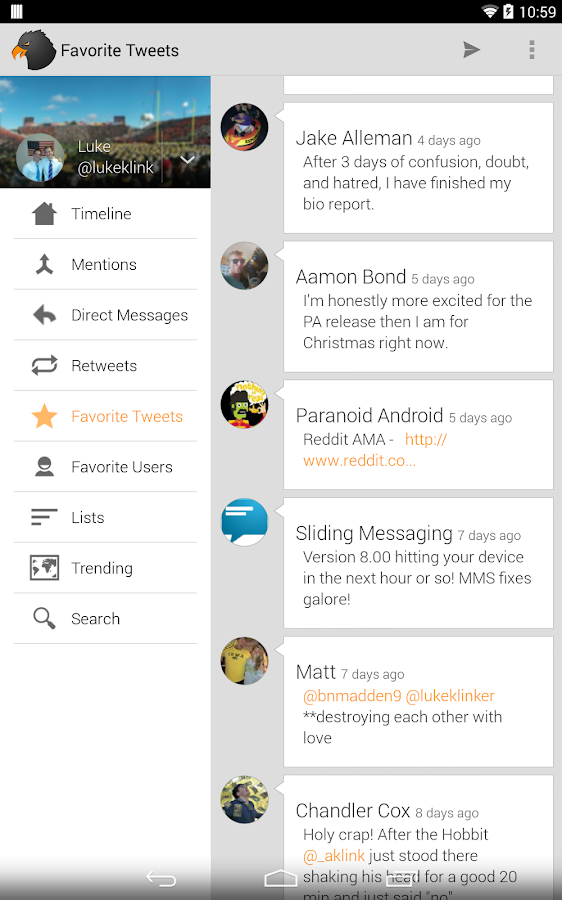Viewport: 562px width, 900px height.
Task: Go to Timeline
Action: tap(105, 214)
